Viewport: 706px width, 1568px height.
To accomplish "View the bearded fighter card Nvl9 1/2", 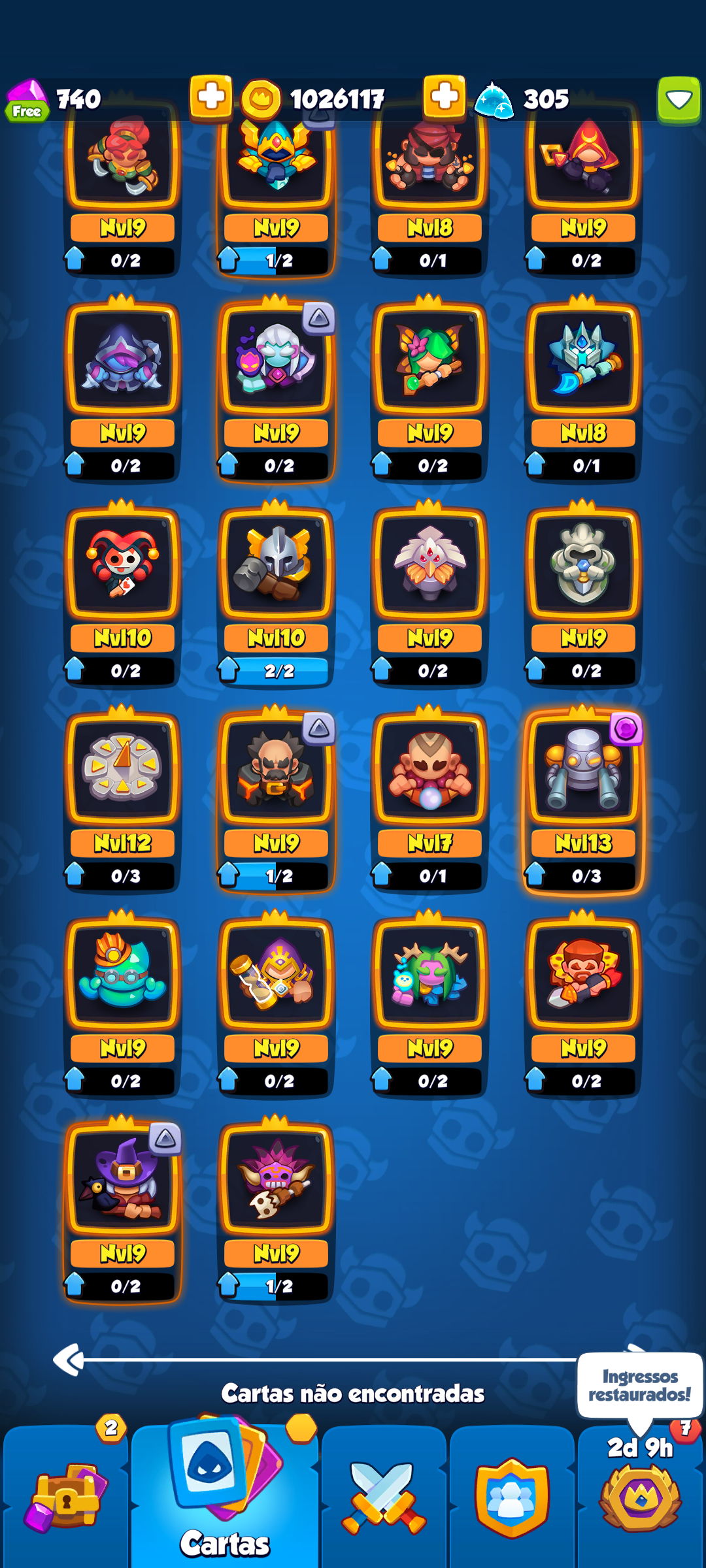I will click(x=276, y=771).
